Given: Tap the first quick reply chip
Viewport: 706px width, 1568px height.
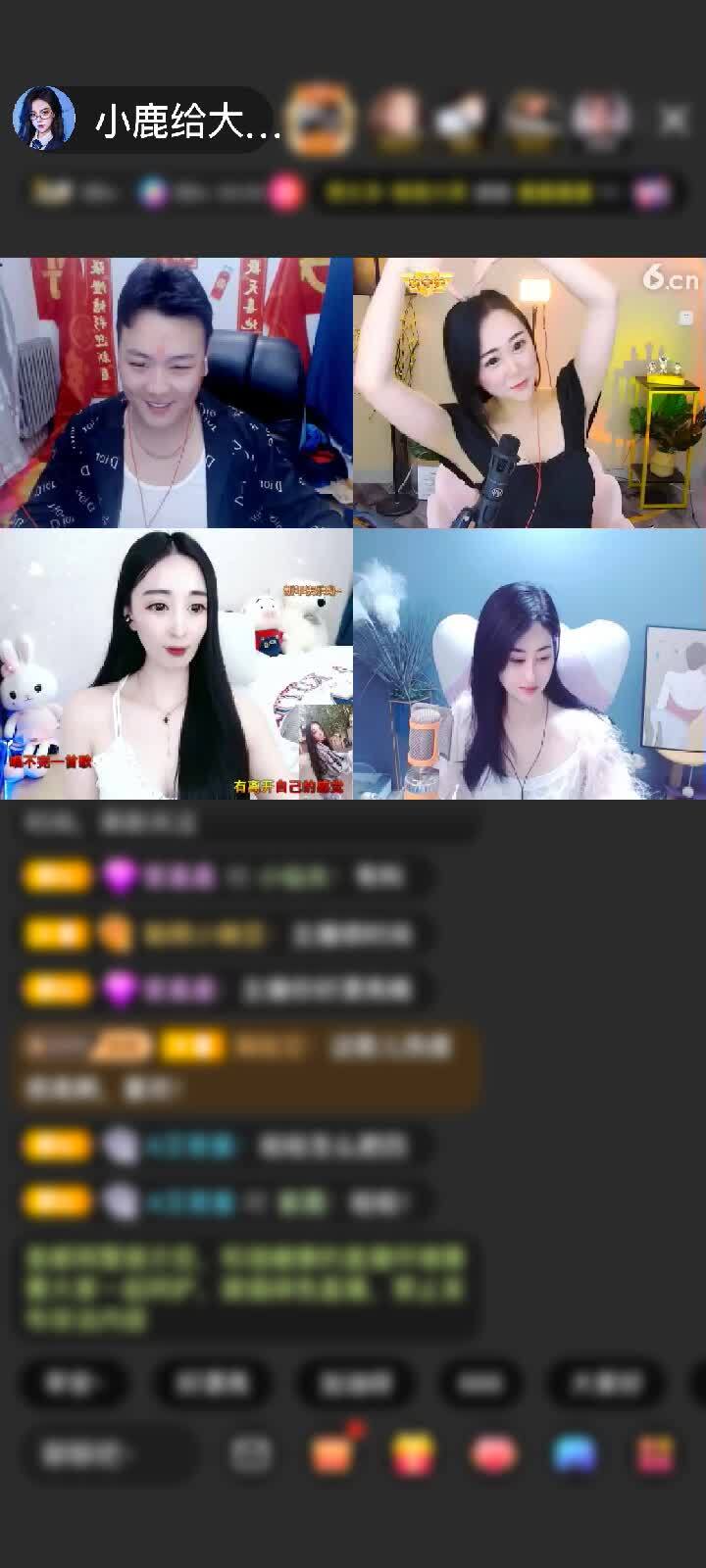Looking at the screenshot, I should tap(74, 1383).
